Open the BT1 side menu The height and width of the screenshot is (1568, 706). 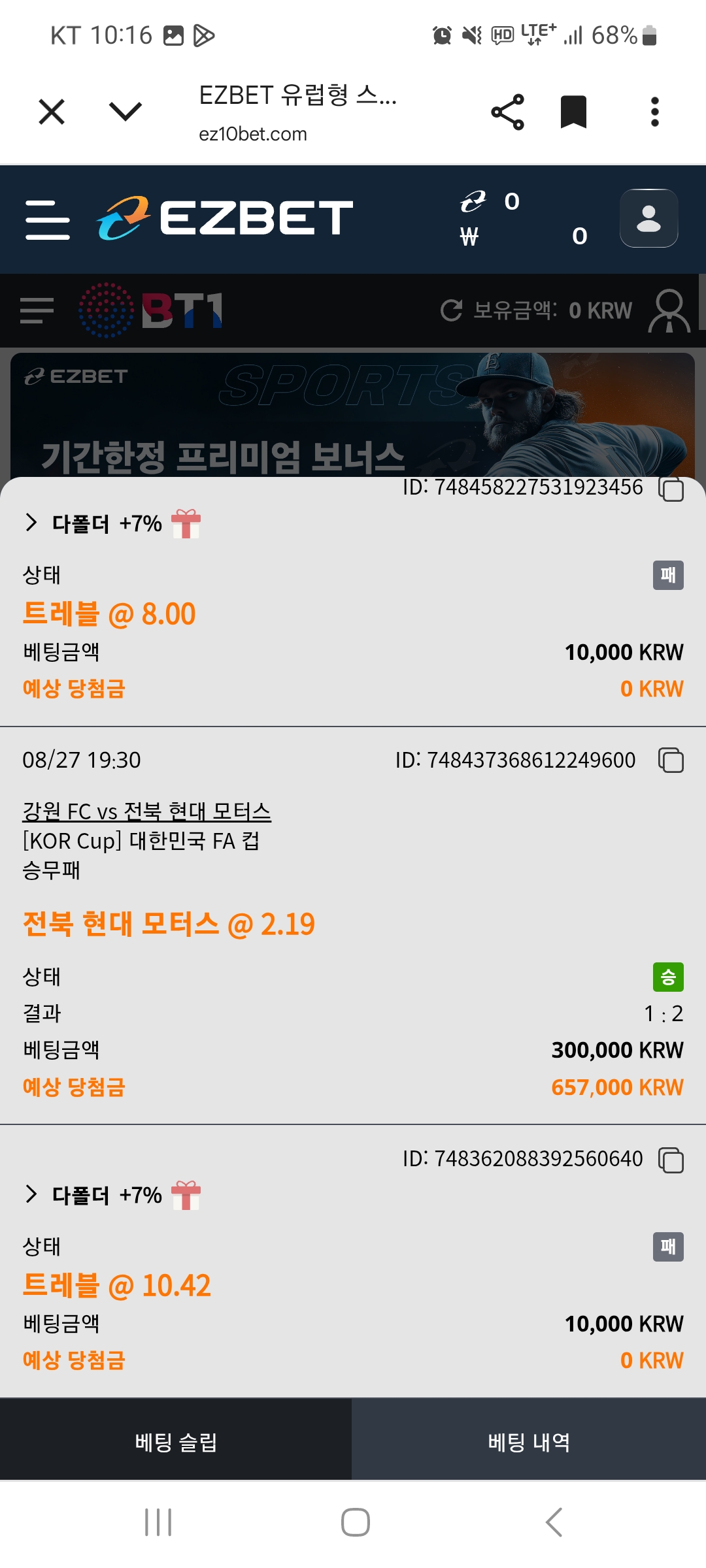pos(37,310)
